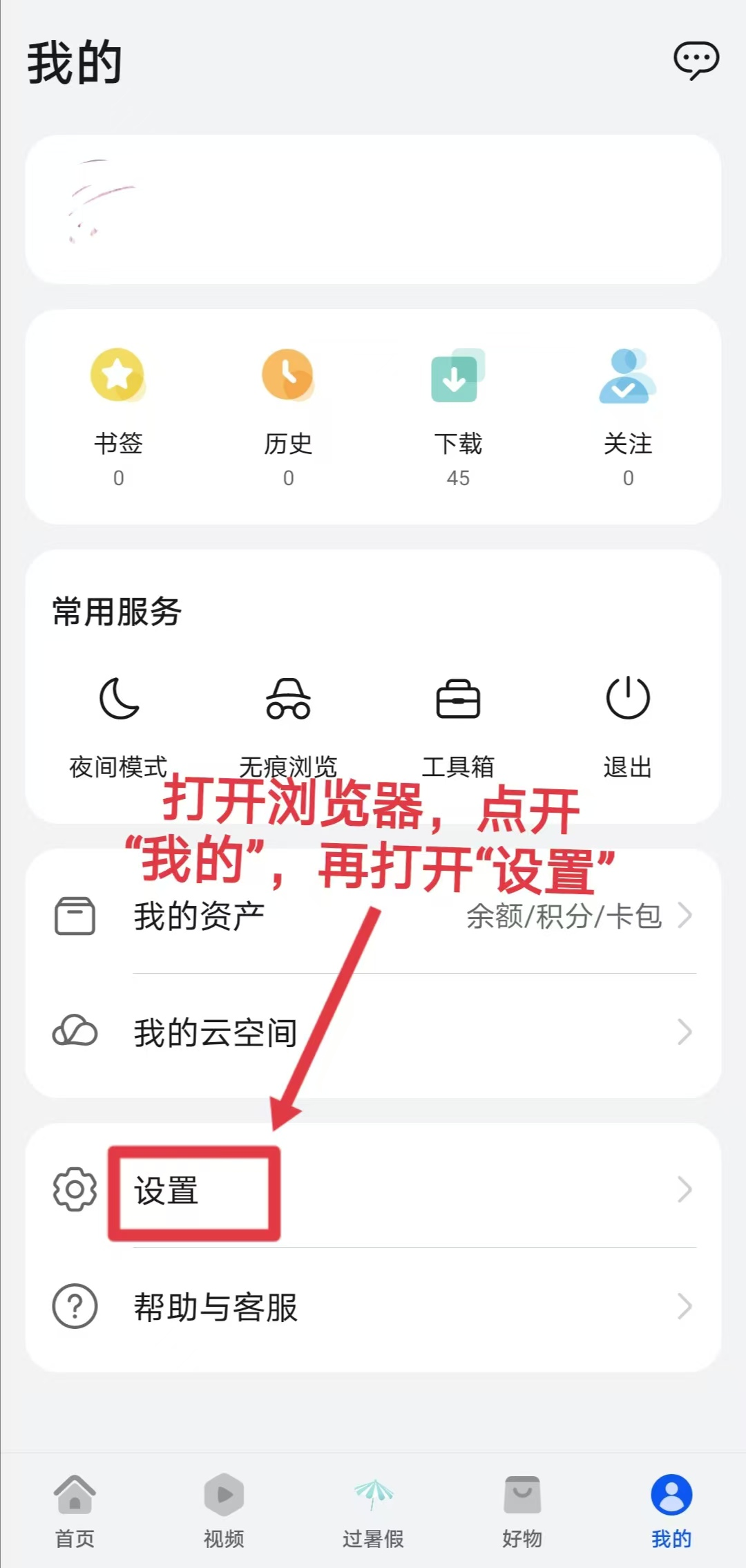Enable 夜间模式 night mode

point(119,722)
